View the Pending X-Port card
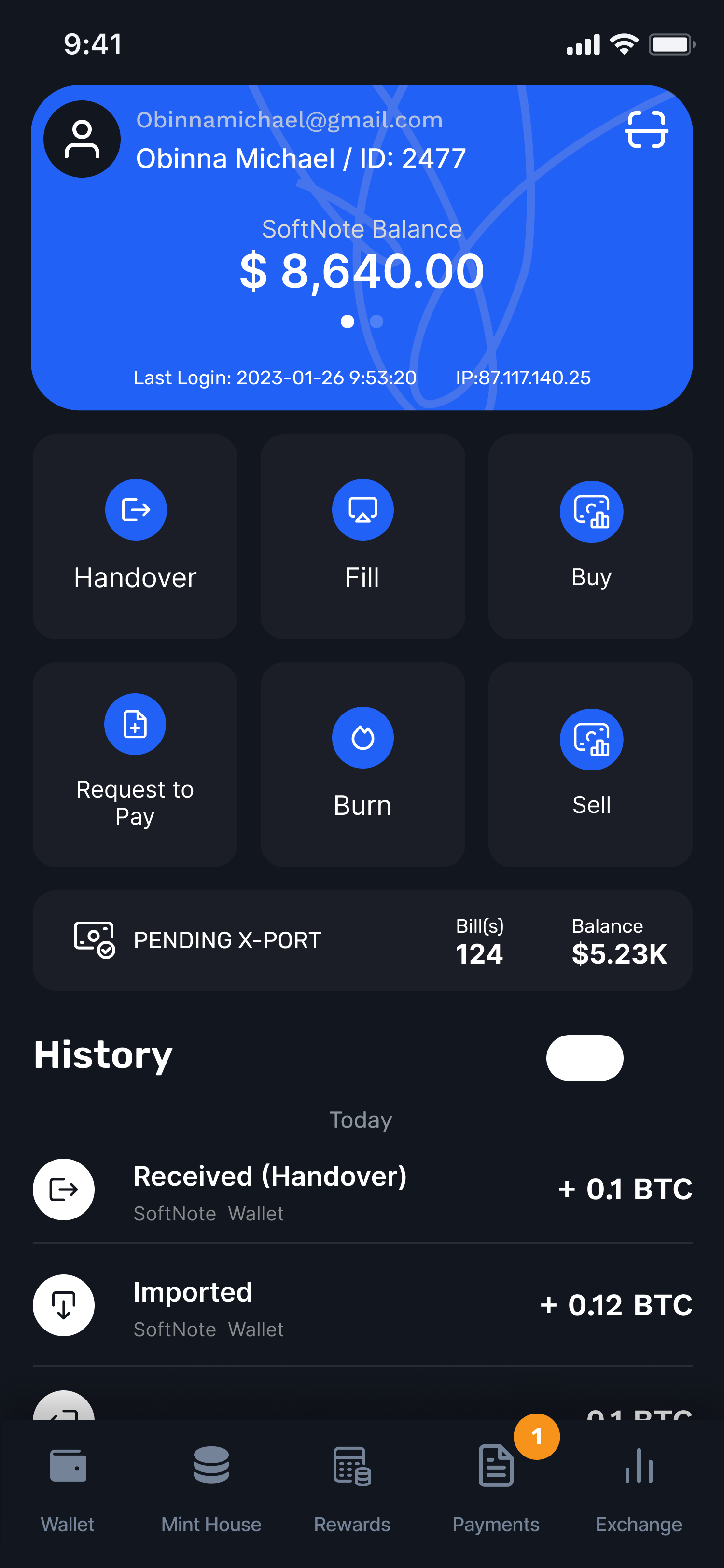This screenshot has height=1568, width=724. click(x=362, y=940)
